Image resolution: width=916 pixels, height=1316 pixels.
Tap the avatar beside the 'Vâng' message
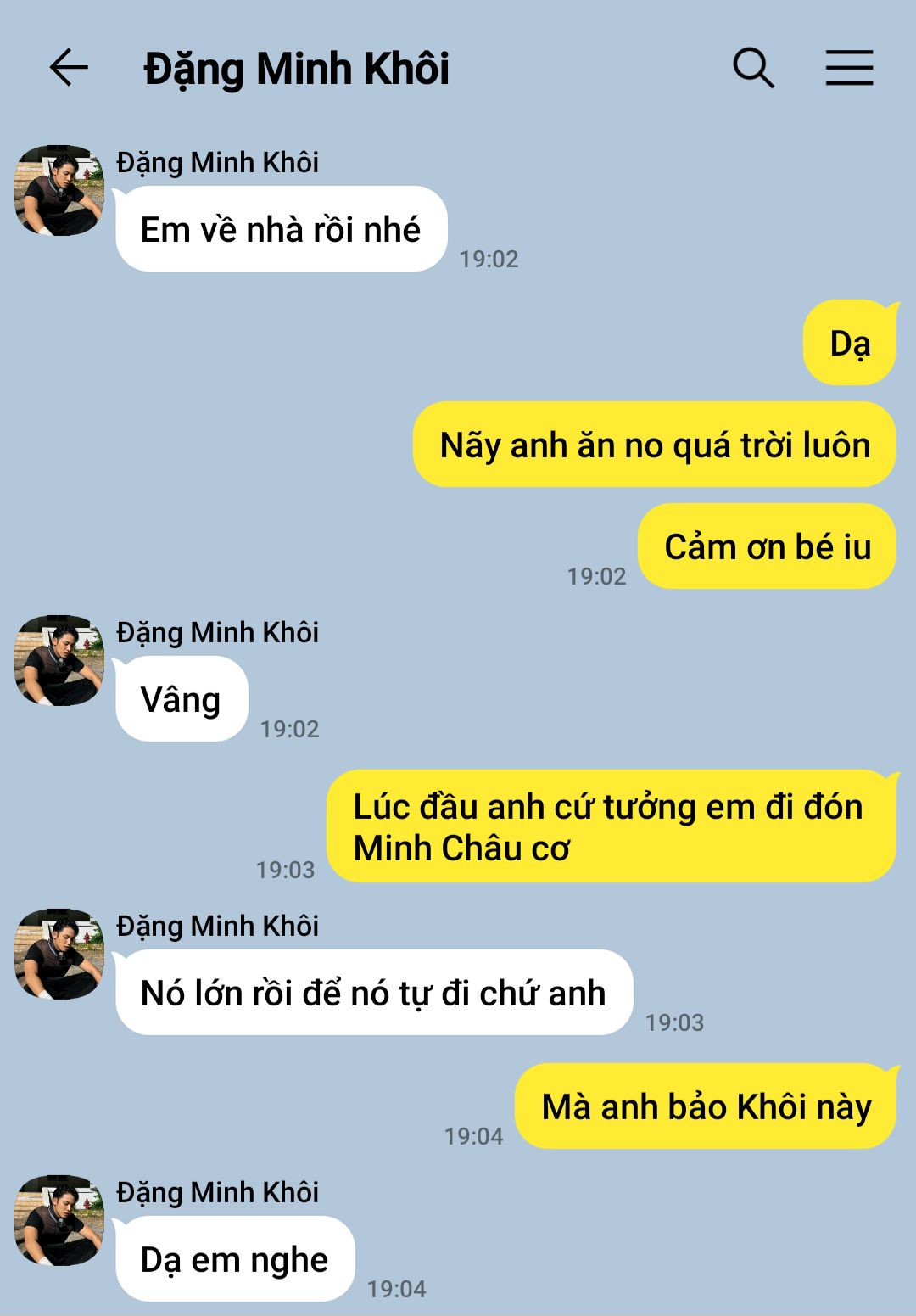pos(59,660)
